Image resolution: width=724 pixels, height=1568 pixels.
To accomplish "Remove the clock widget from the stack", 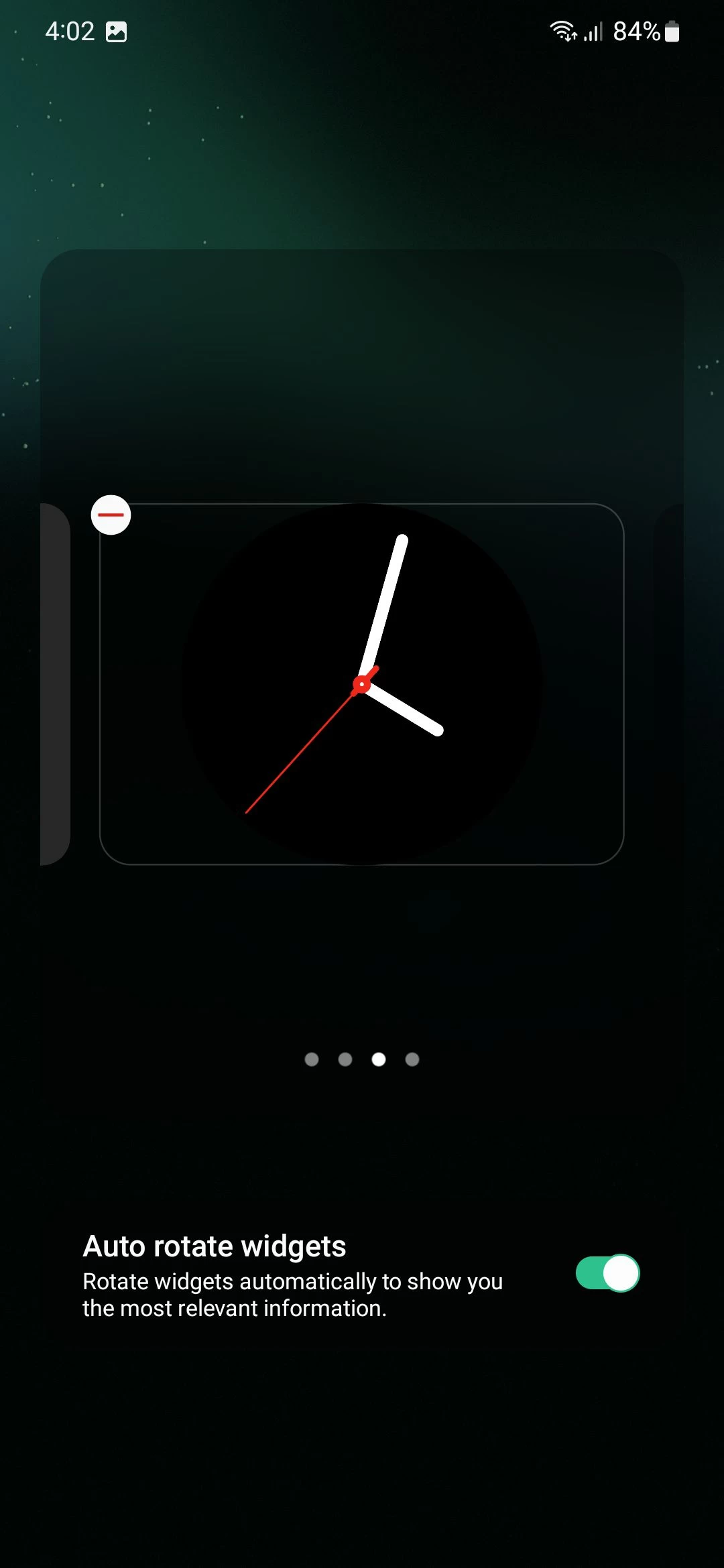I will point(111,515).
